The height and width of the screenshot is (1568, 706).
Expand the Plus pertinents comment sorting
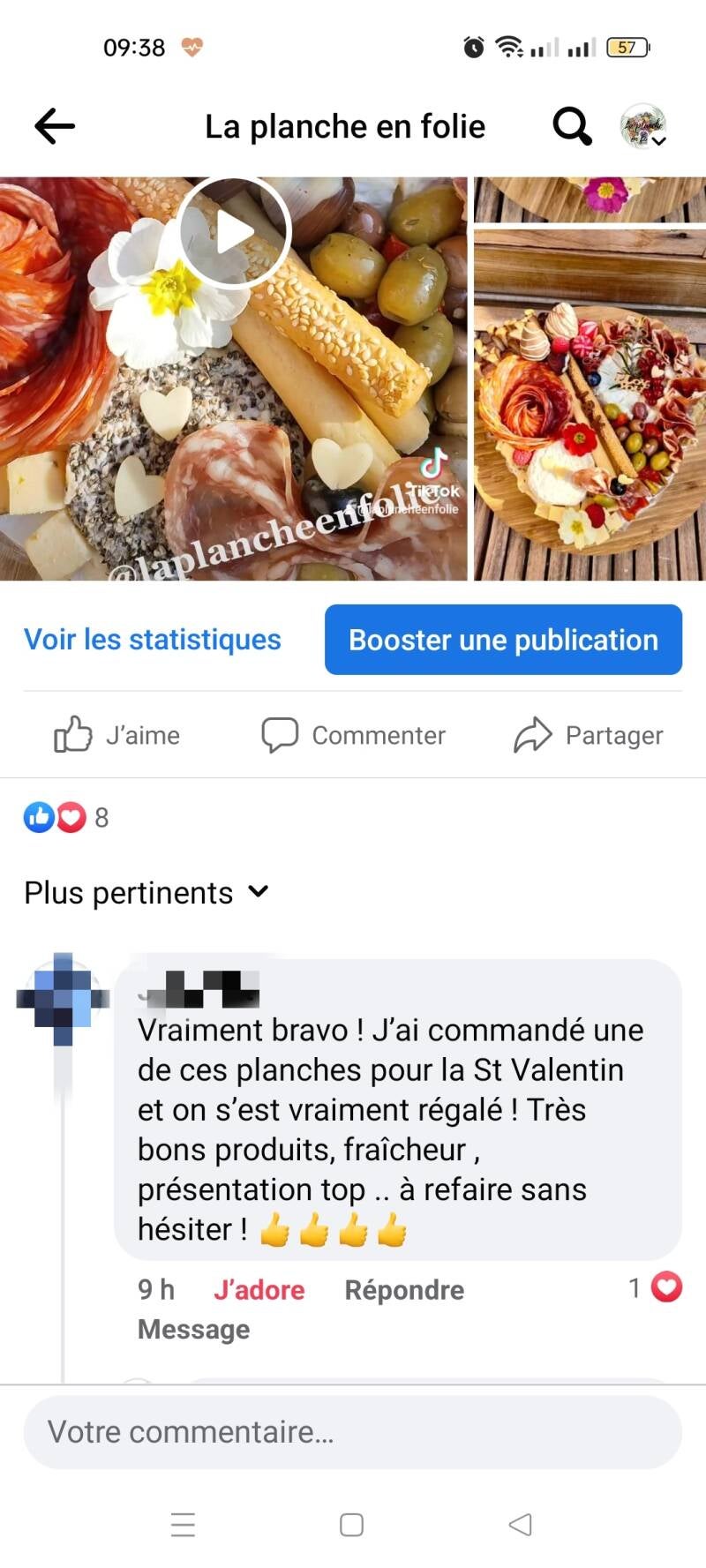(146, 893)
